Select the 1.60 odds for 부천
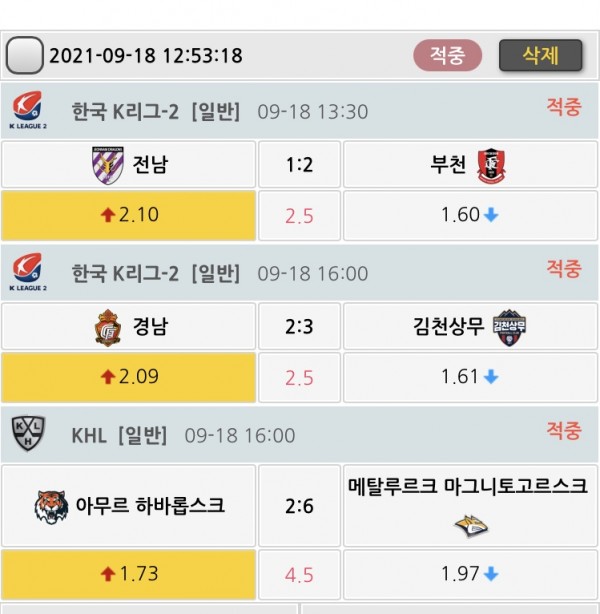The width and height of the screenshot is (600, 614). click(x=470, y=215)
